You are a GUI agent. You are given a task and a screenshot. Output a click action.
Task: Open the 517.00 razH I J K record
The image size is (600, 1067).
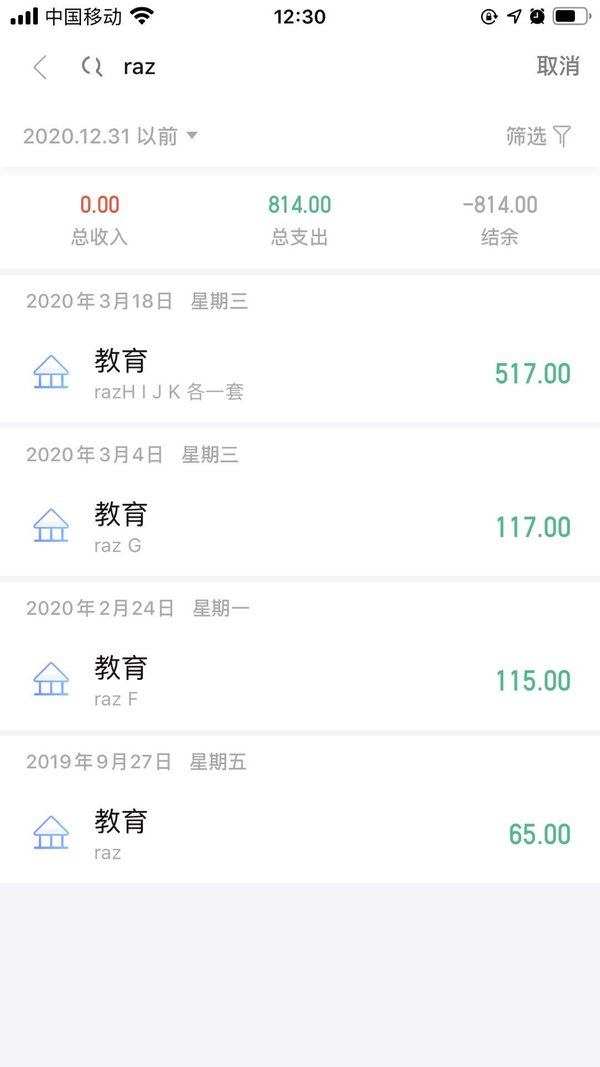tap(300, 374)
